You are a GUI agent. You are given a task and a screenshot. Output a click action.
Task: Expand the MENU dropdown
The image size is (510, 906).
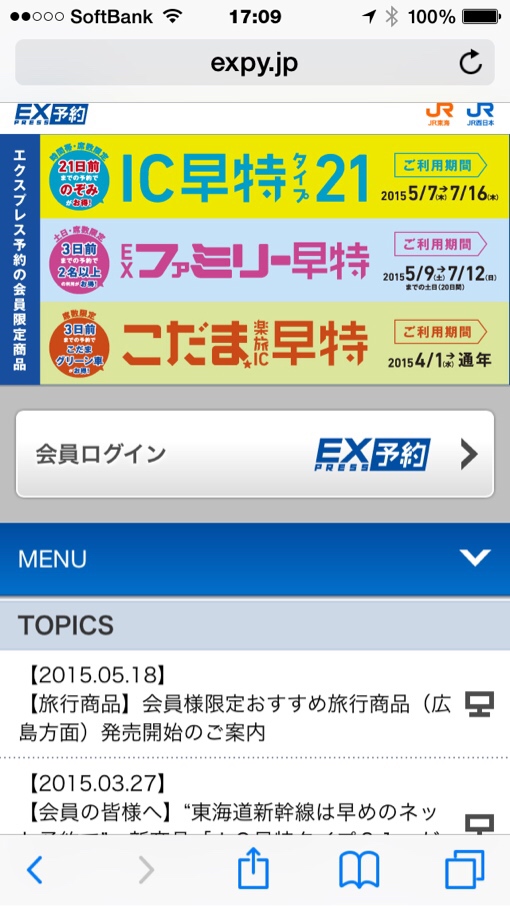255,558
